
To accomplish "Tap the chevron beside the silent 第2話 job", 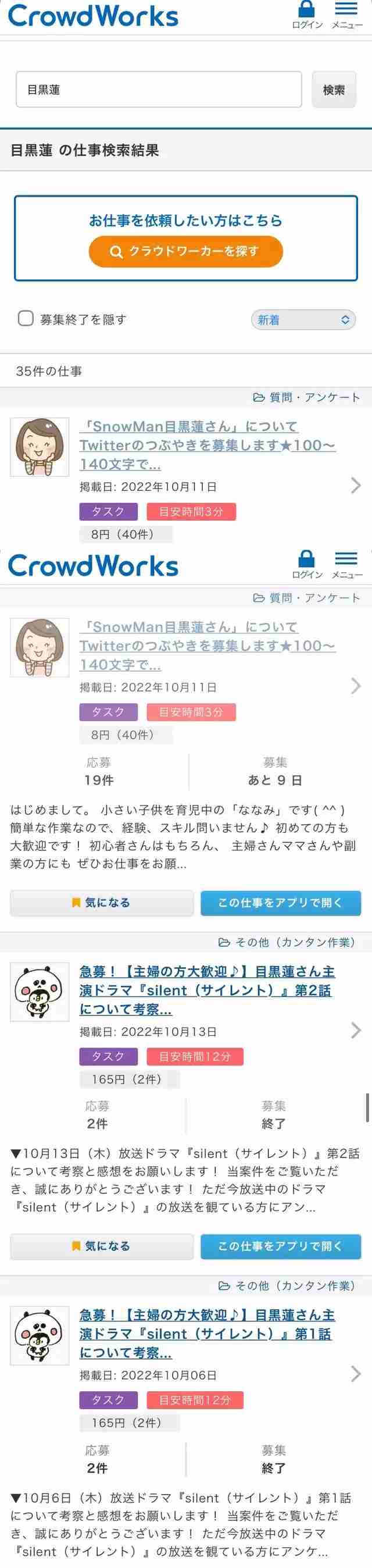I will [x=356, y=1030].
